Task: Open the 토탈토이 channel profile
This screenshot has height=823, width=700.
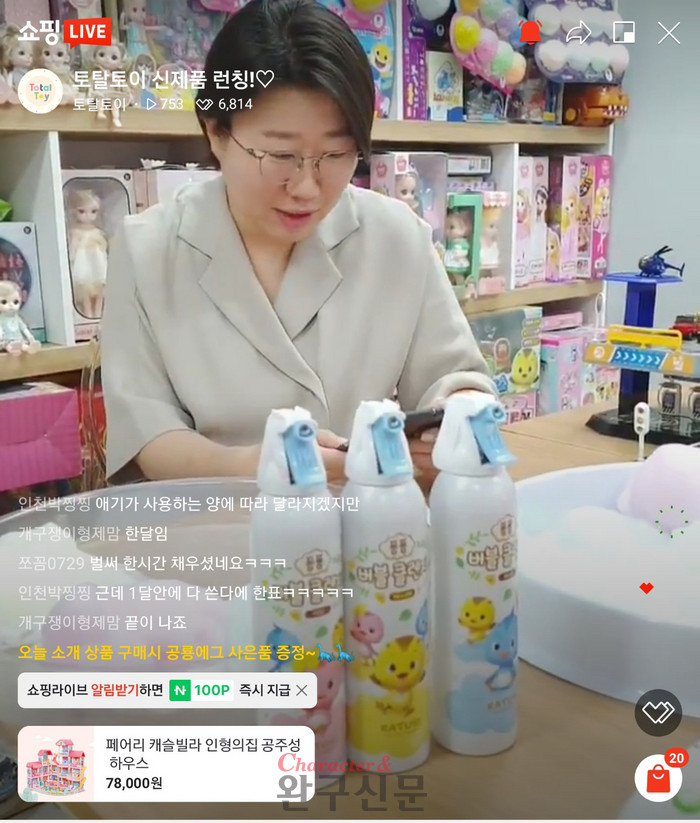Action: (x=40, y=91)
